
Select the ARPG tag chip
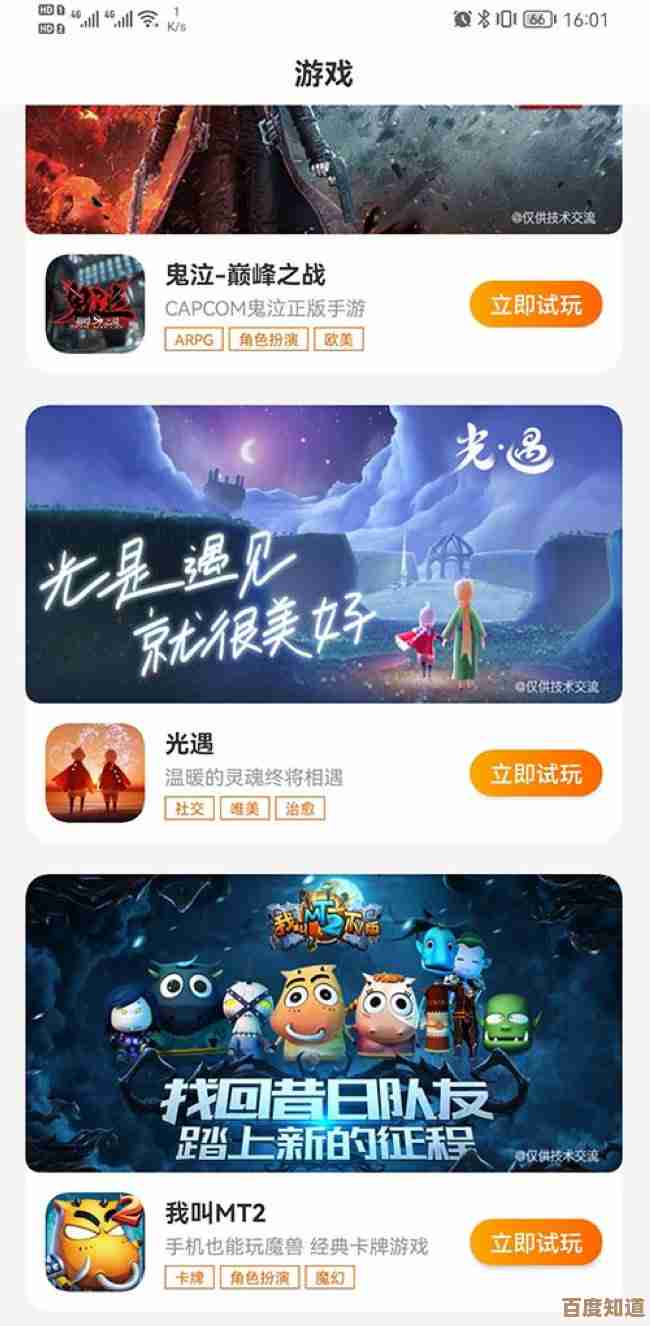[x=194, y=340]
